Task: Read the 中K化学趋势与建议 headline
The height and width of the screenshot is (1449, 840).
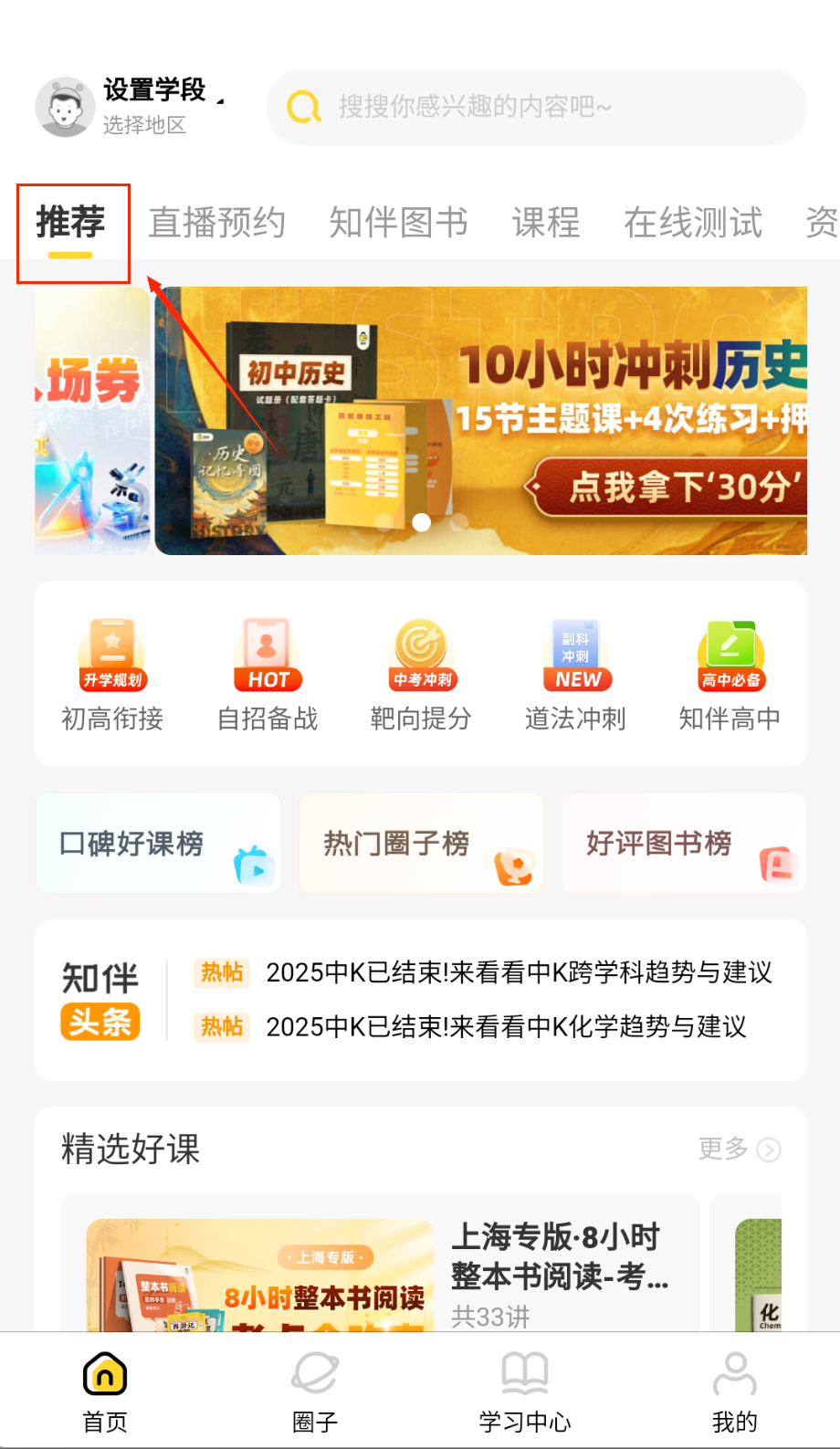Action: click(x=505, y=1027)
